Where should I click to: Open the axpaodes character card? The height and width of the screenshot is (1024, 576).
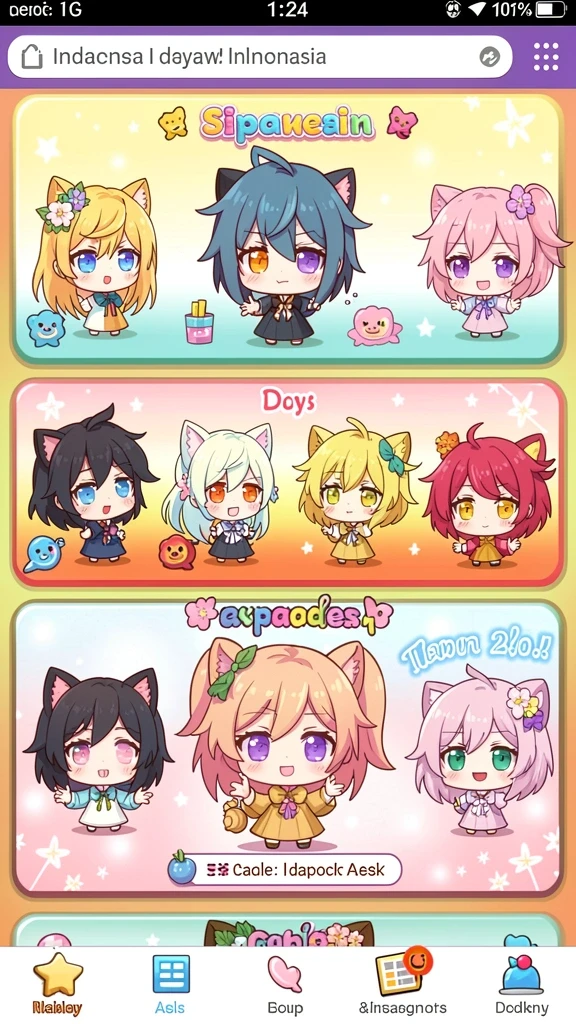(288, 748)
